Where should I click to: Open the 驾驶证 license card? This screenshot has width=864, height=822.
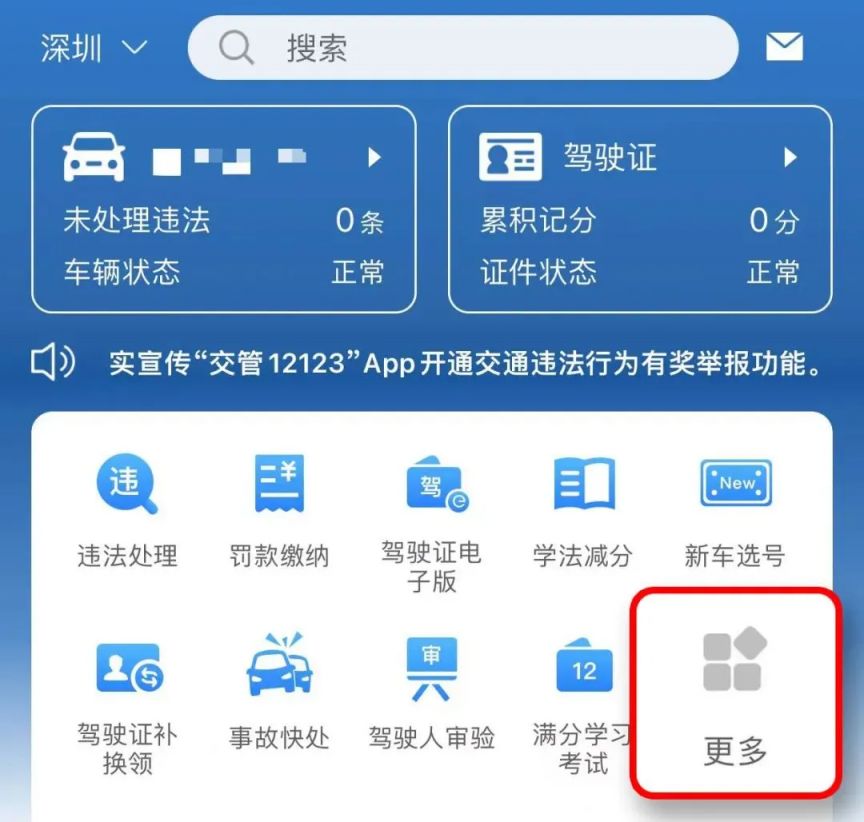(x=640, y=209)
